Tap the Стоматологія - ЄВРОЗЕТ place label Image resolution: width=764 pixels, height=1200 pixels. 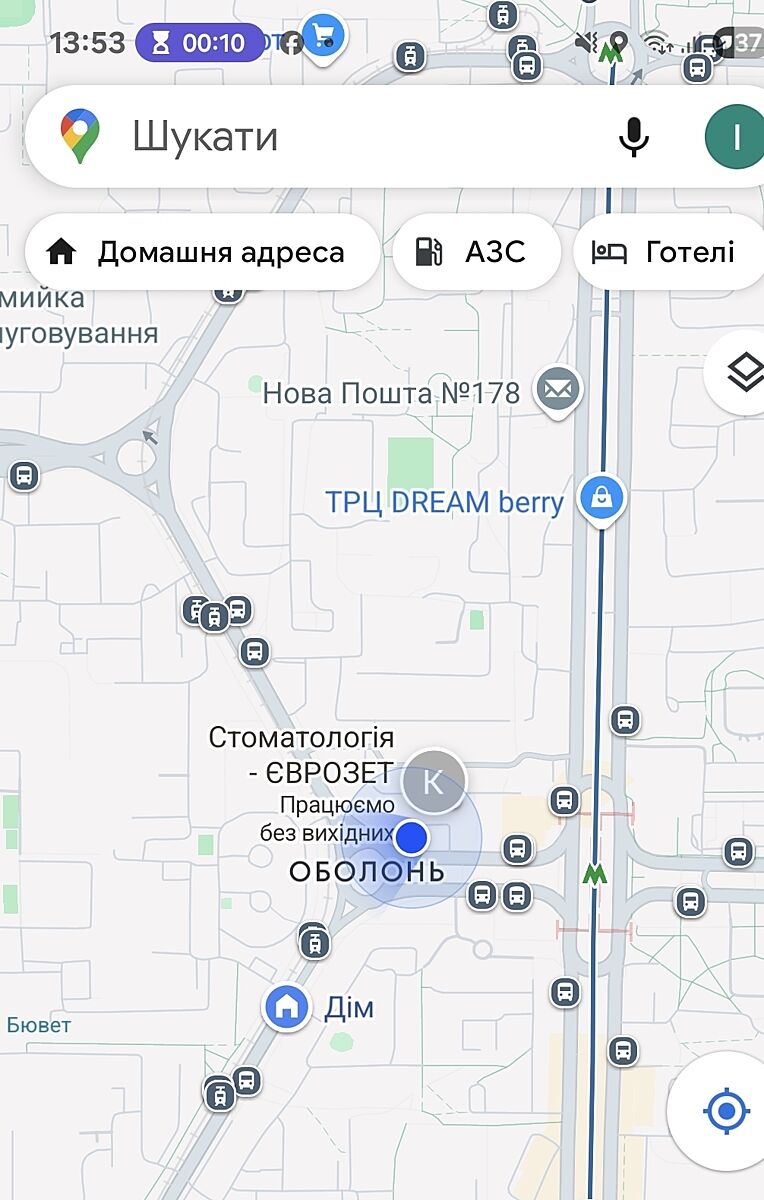(x=301, y=755)
